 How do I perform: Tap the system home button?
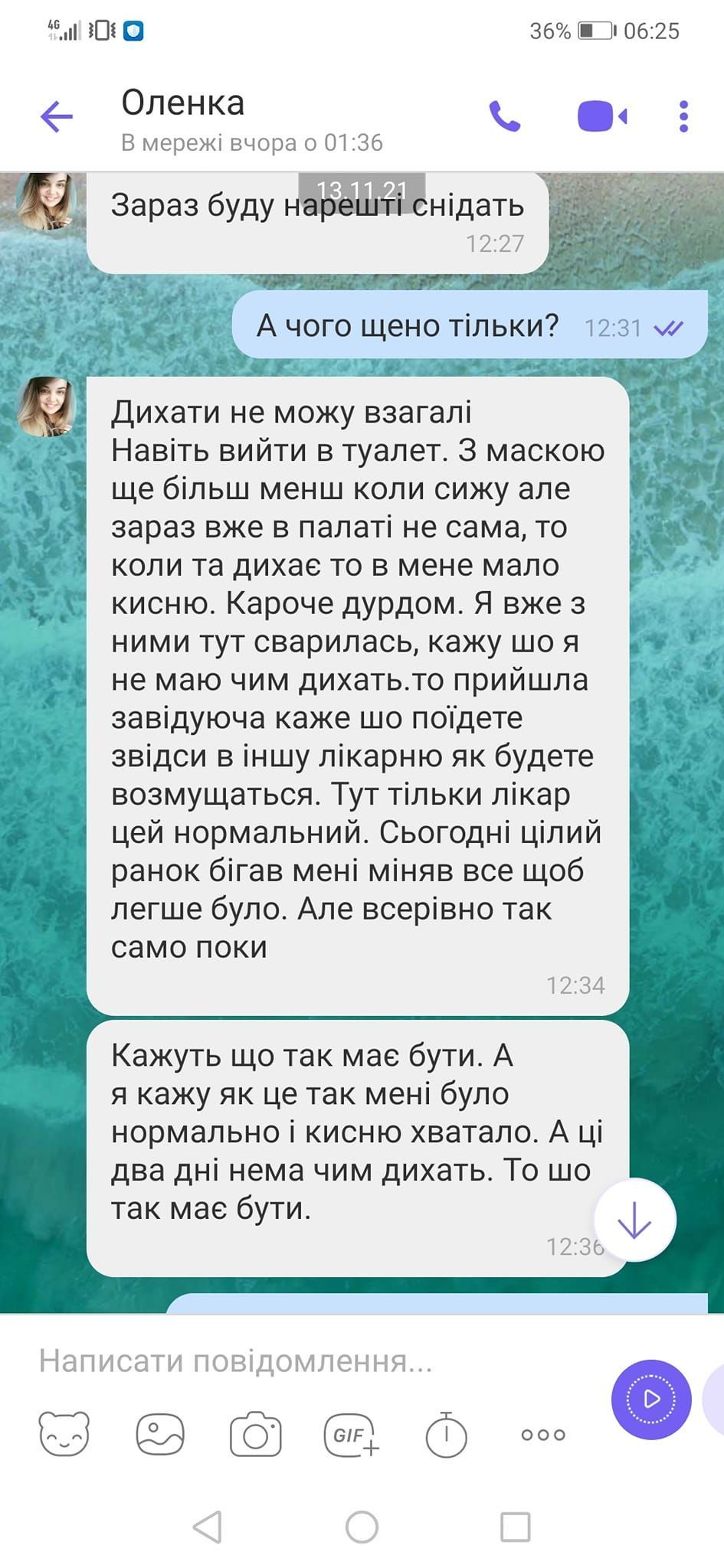[x=362, y=1527]
